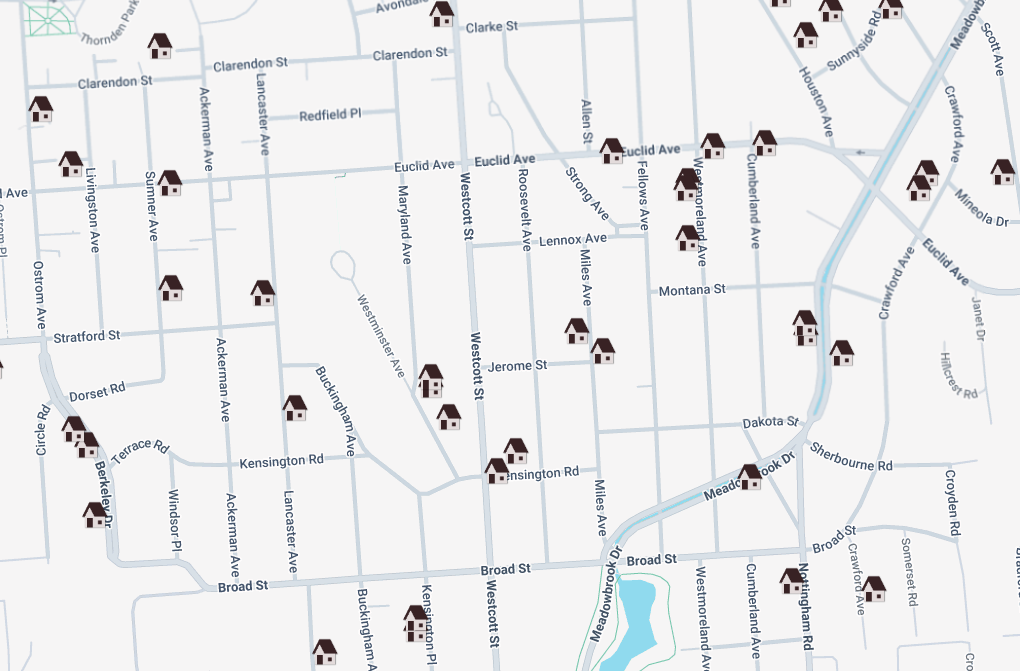This screenshot has height=671, width=1020.
Task: Open the house marker on Berkeley Dr near Windsor Pl
Action: [95, 515]
